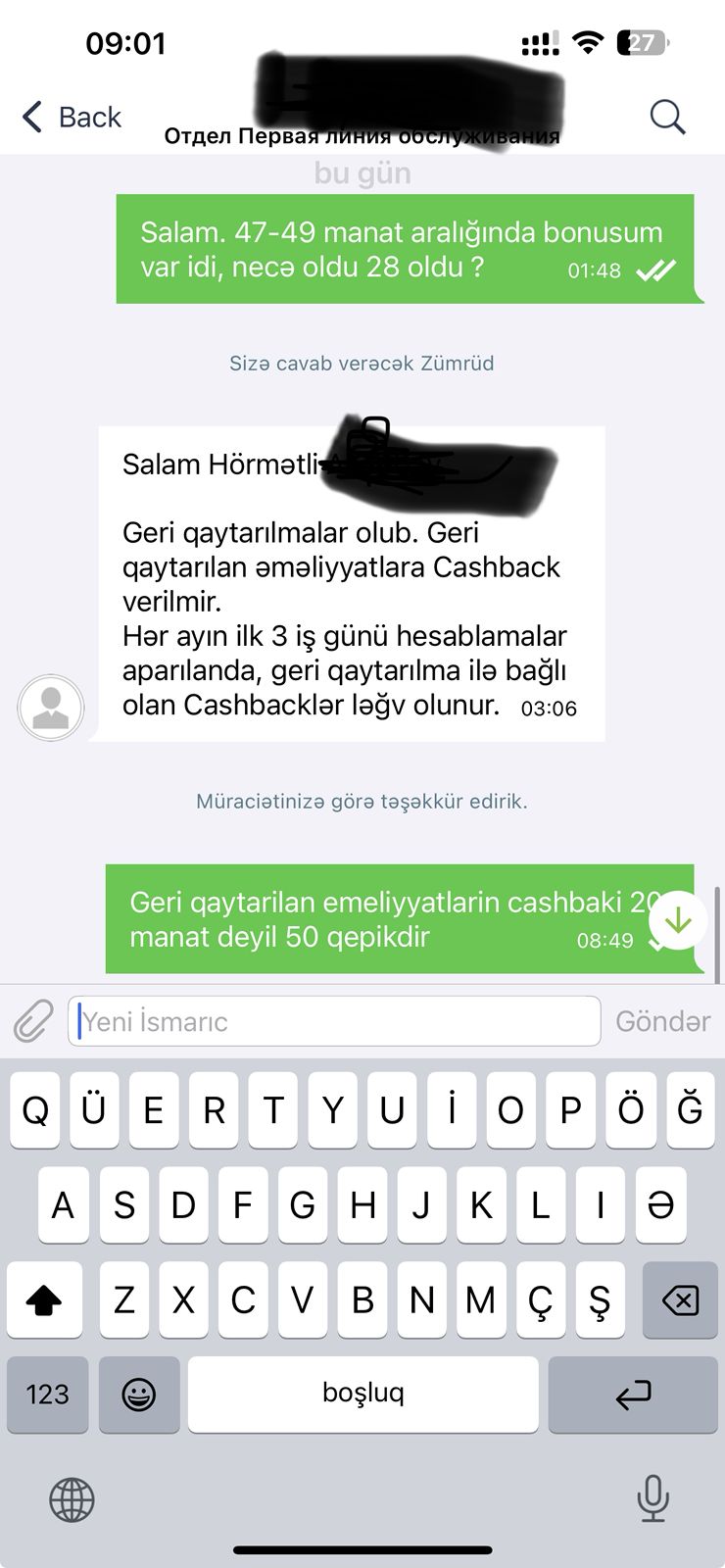
Task: Open the emoji keyboard
Action: [x=139, y=1395]
